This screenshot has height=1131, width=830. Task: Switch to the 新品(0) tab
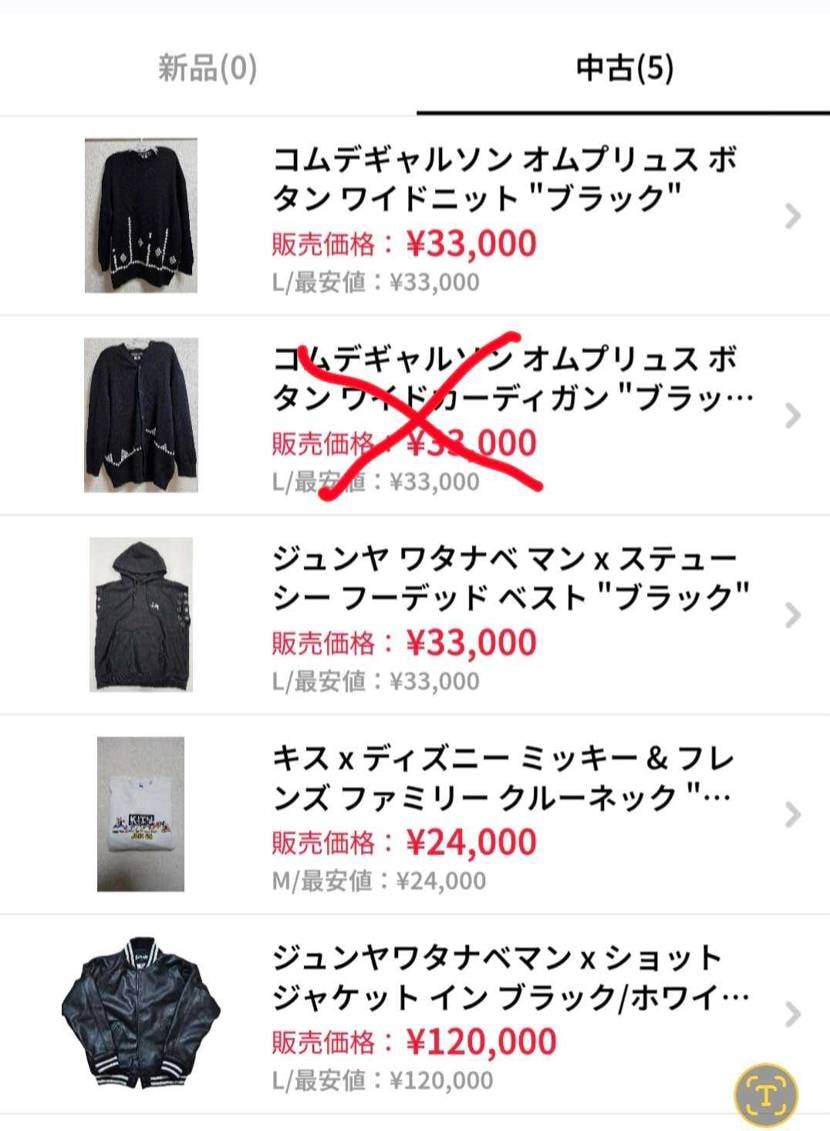click(205, 63)
